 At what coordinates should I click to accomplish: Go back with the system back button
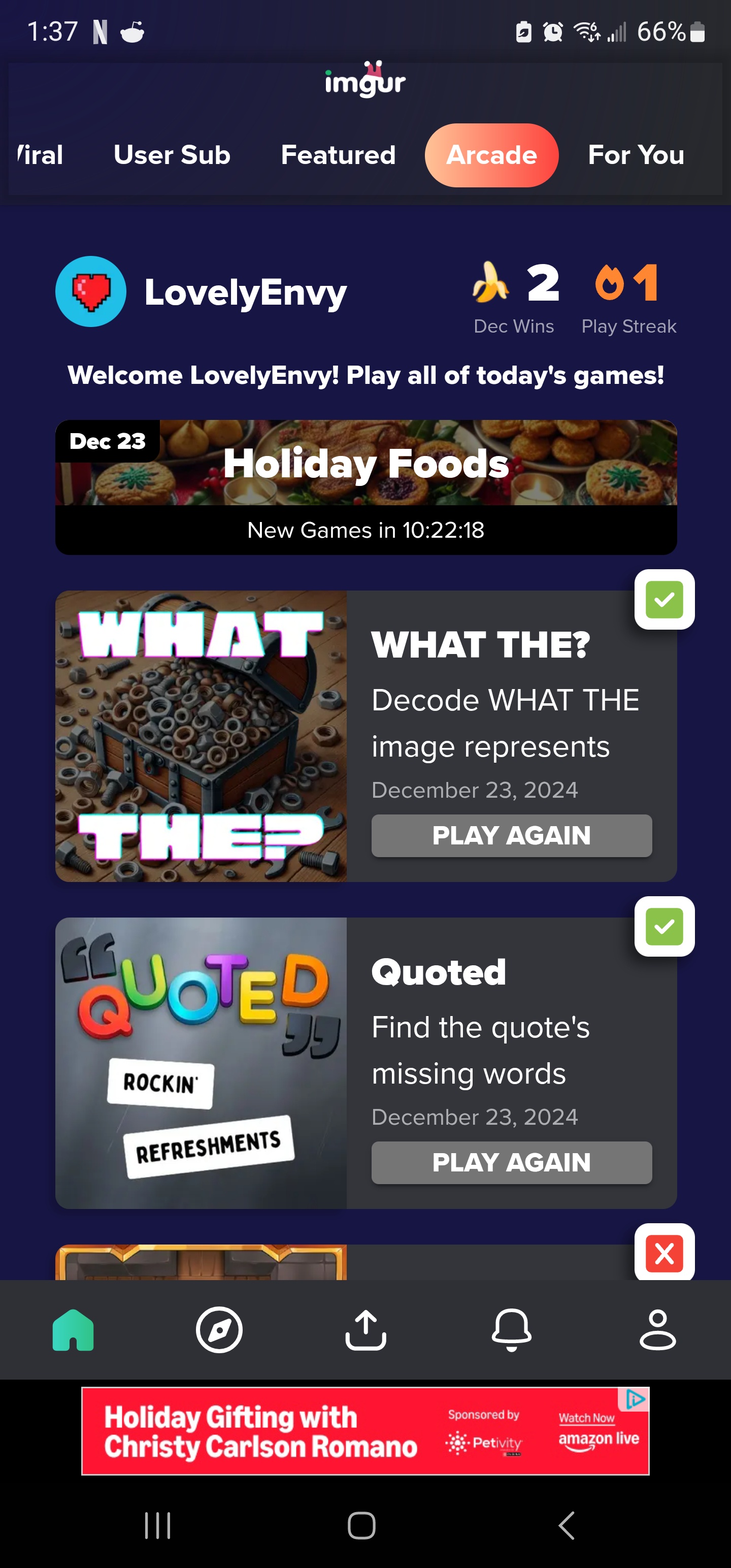pos(566,1525)
